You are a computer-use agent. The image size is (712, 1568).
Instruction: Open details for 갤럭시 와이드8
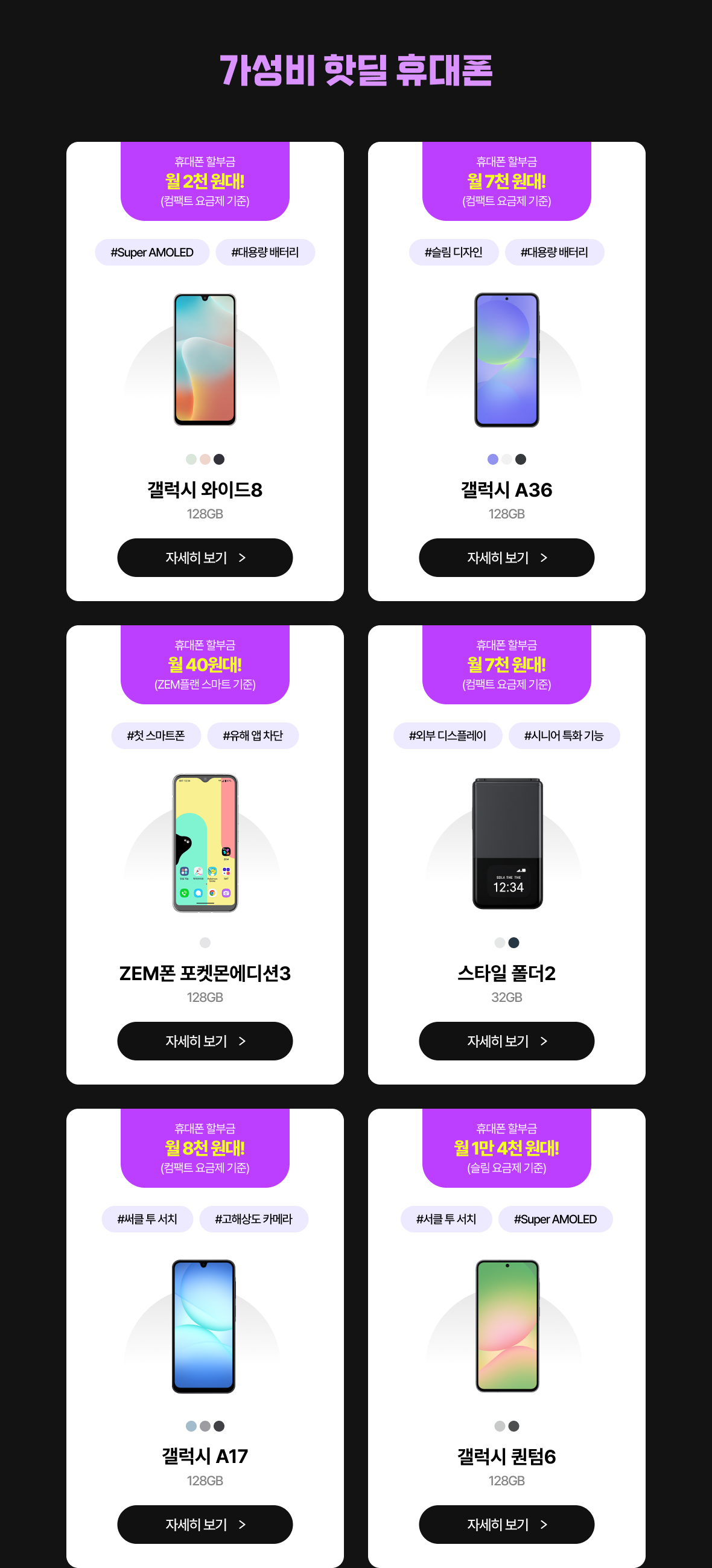[x=205, y=558]
